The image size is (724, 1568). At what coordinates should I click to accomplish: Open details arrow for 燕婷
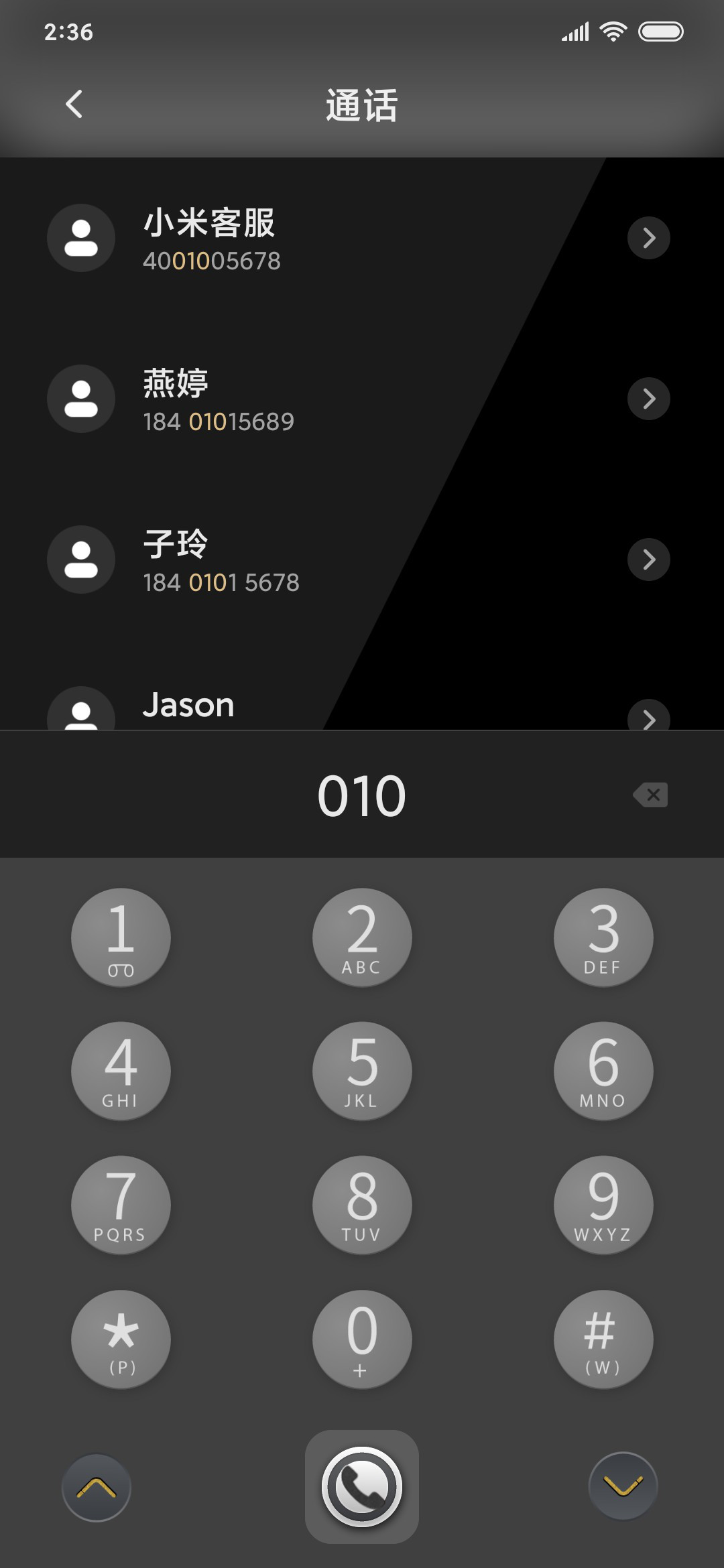pyautogui.click(x=649, y=399)
